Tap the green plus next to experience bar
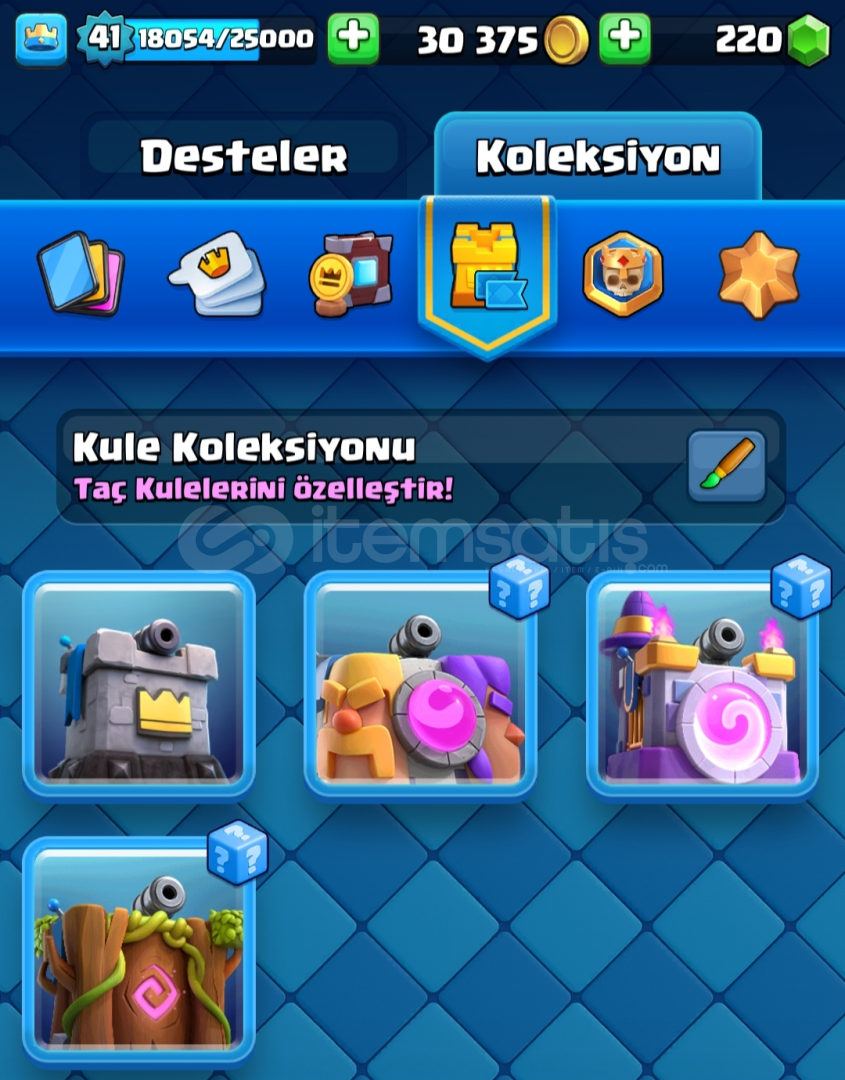This screenshot has width=845, height=1080. click(353, 39)
